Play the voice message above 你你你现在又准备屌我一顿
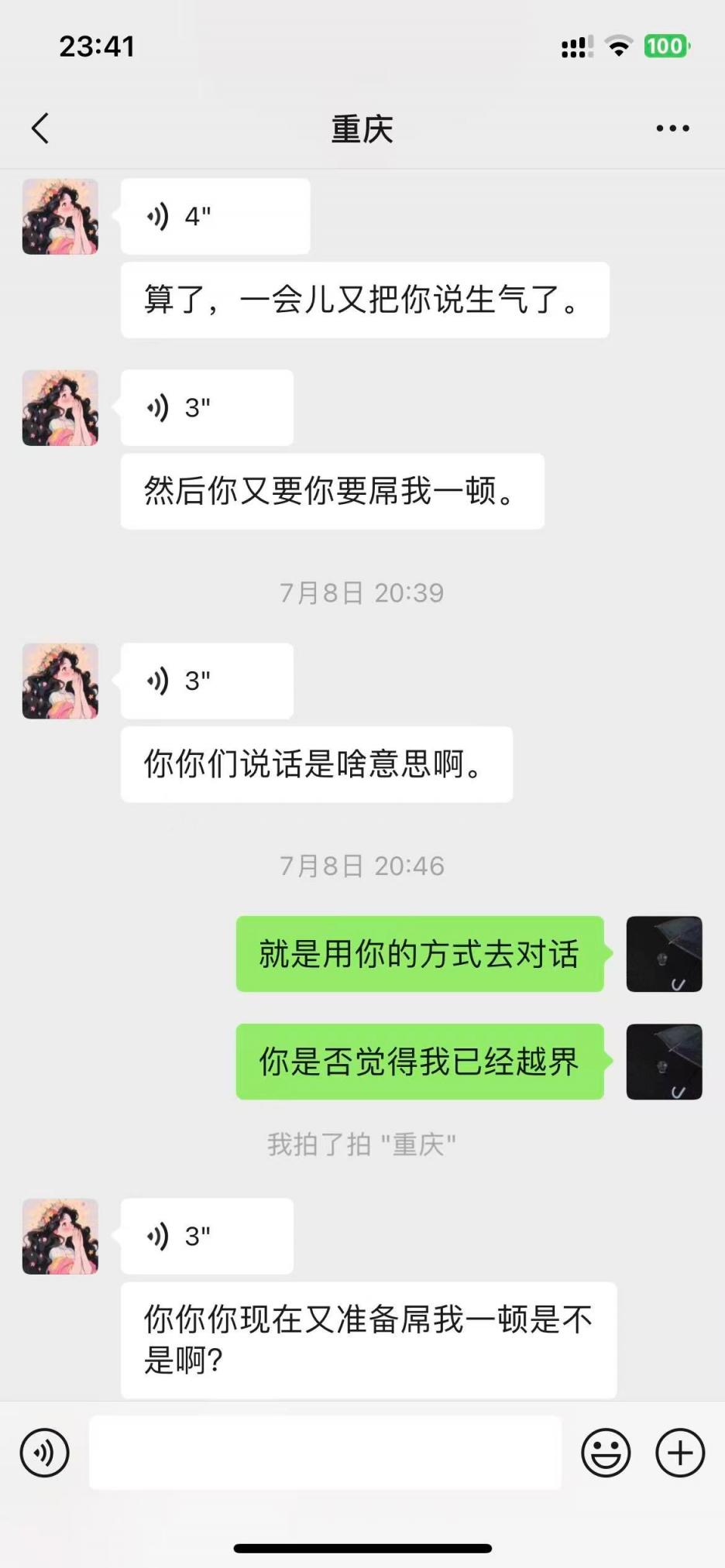The image size is (725, 1568). click(207, 1237)
